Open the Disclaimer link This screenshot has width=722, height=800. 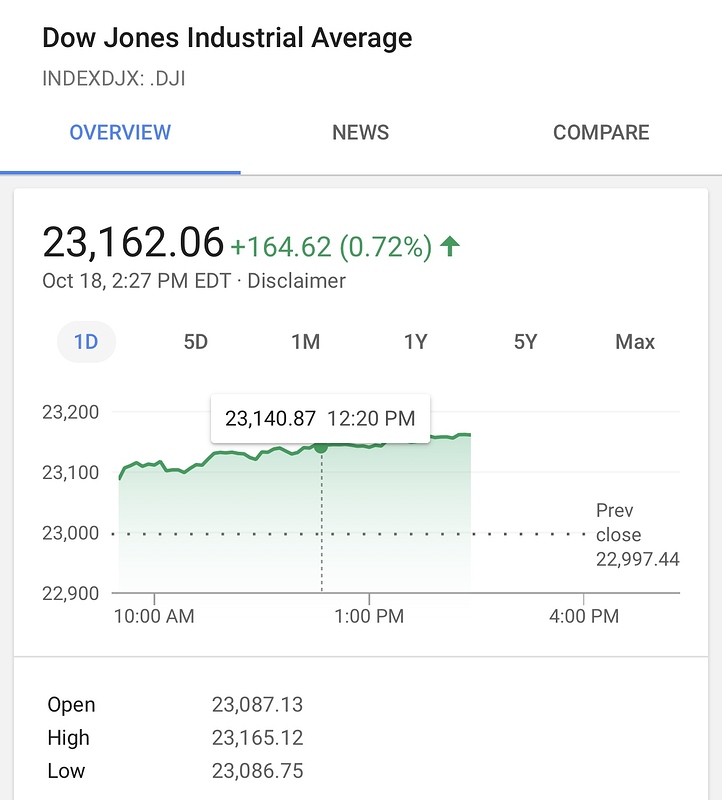(x=296, y=281)
